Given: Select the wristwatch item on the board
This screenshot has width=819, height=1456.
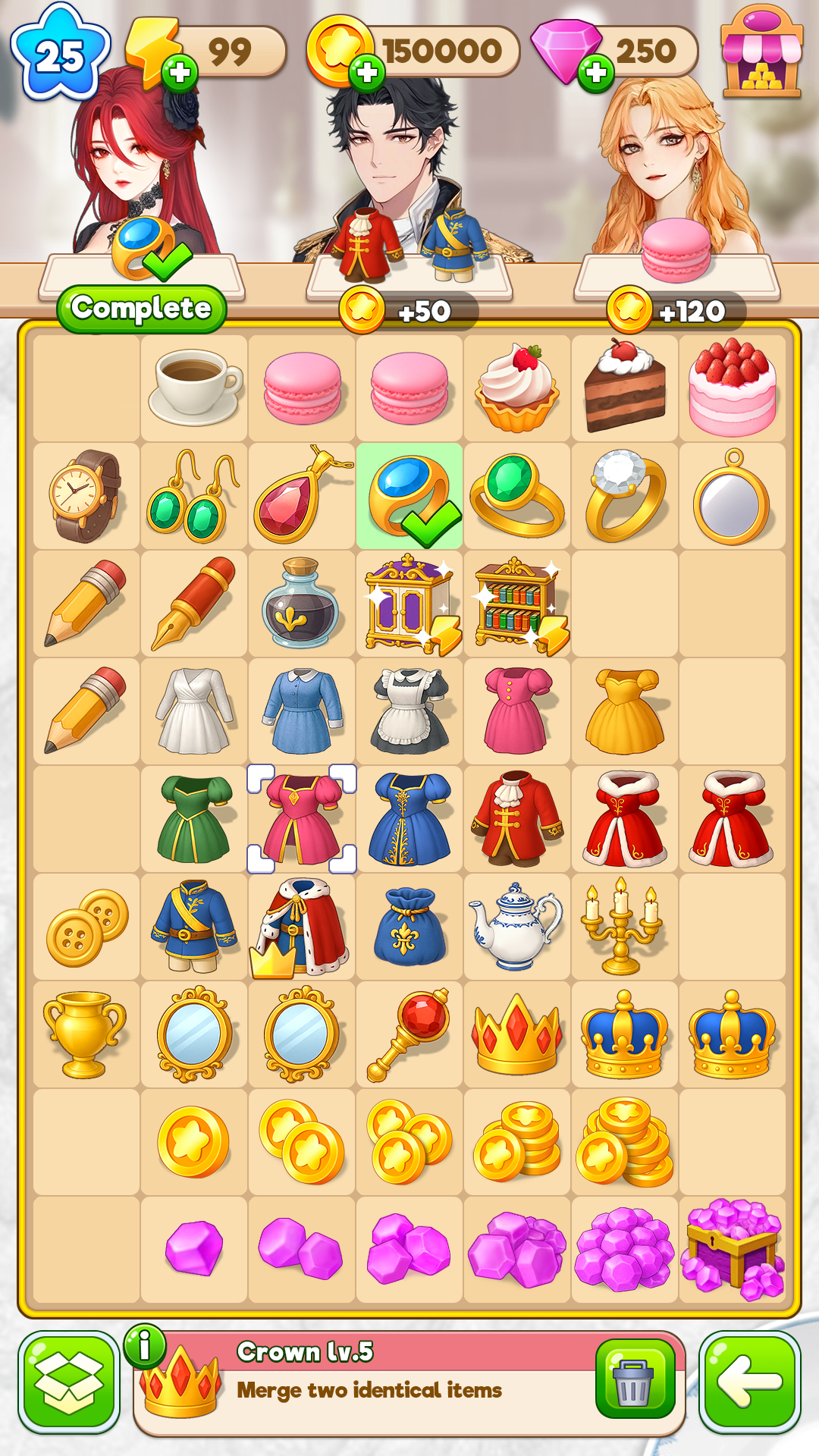Looking at the screenshot, I should click(x=86, y=497).
